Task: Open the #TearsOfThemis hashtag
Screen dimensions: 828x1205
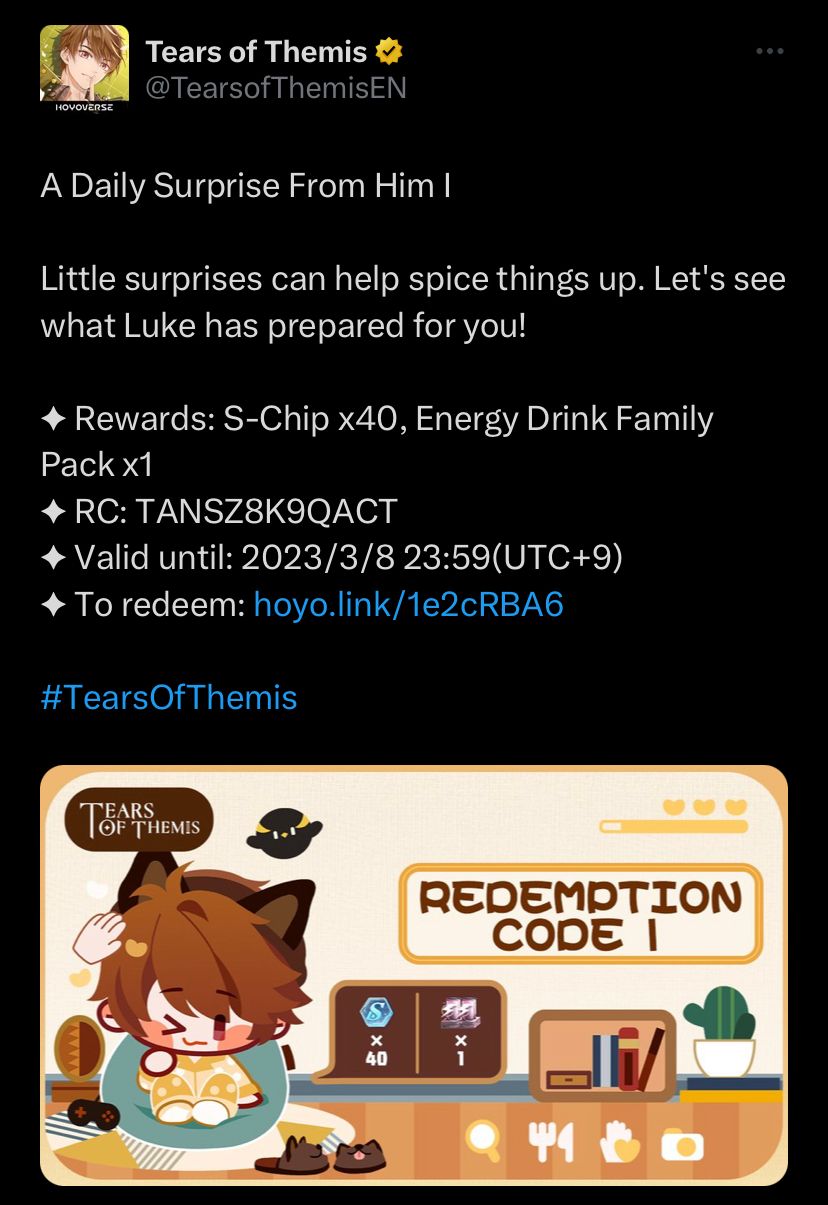Action: [169, 696]
